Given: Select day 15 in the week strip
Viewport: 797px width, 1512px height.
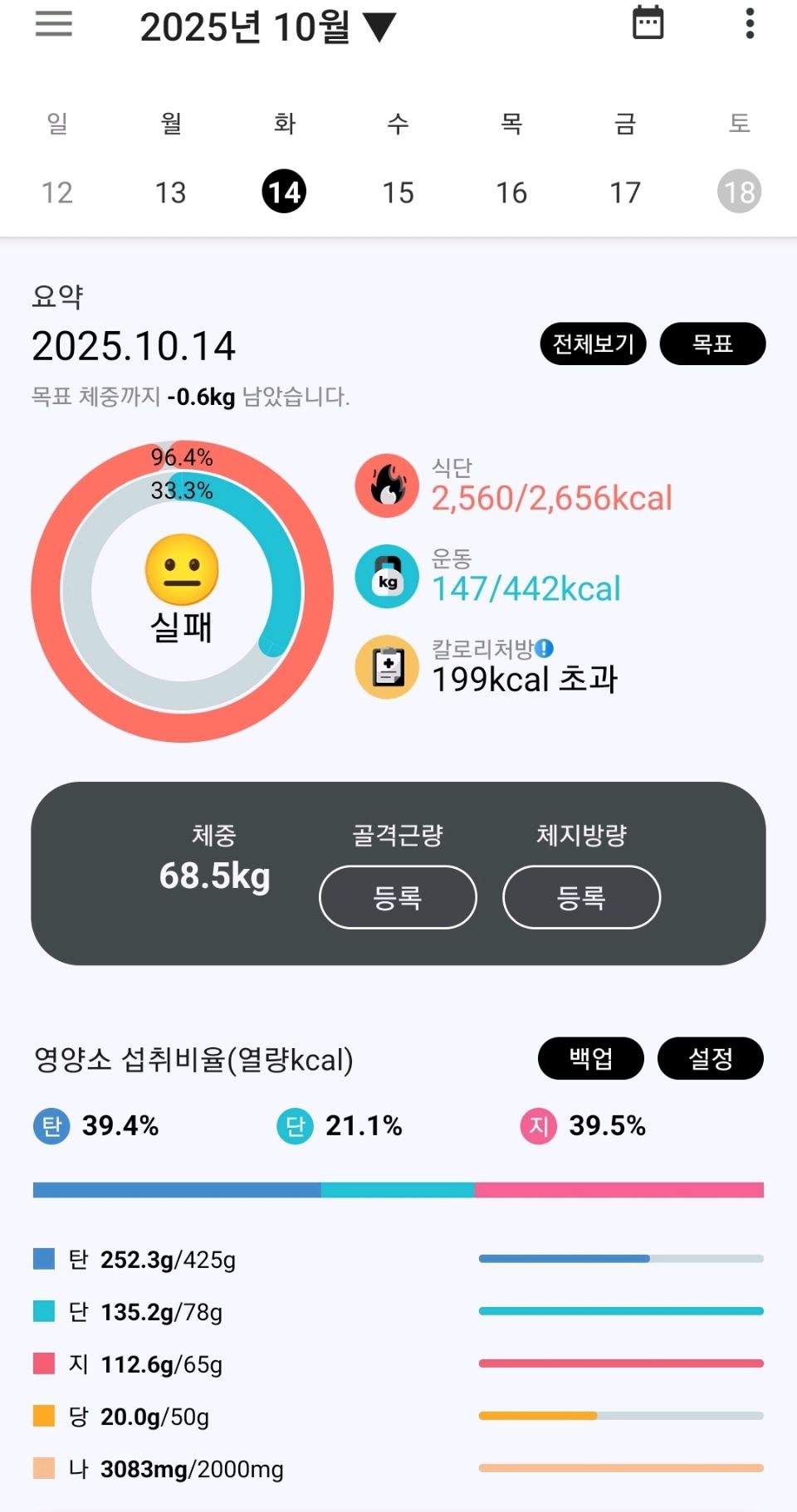Looking at the screenshot, I should click(x=398, y=193).
